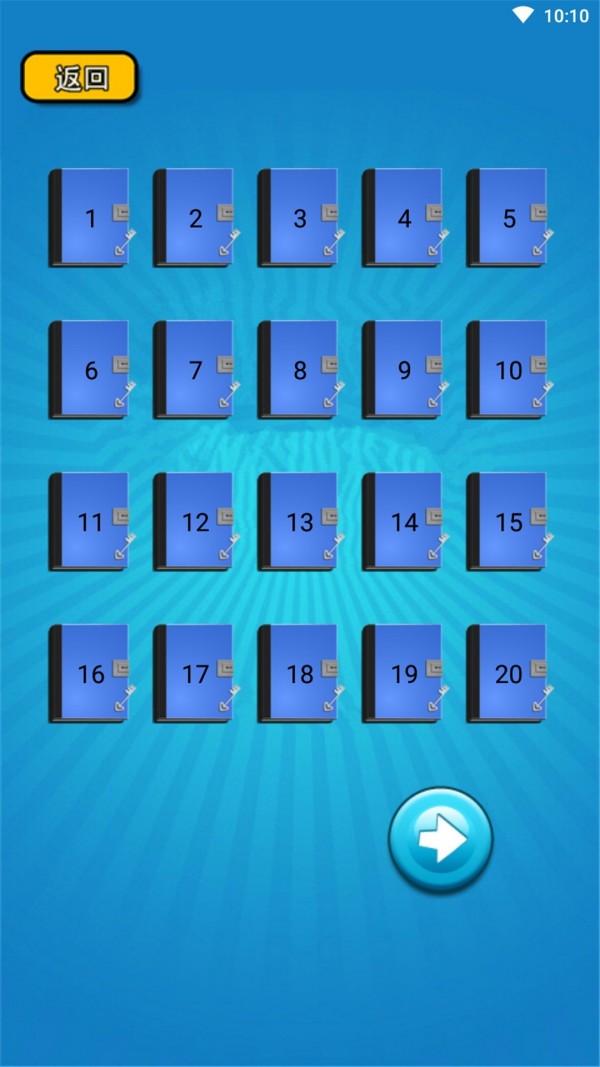Select level 19 book
This screenshot has height=1067, width=600.
coord(404,674)
